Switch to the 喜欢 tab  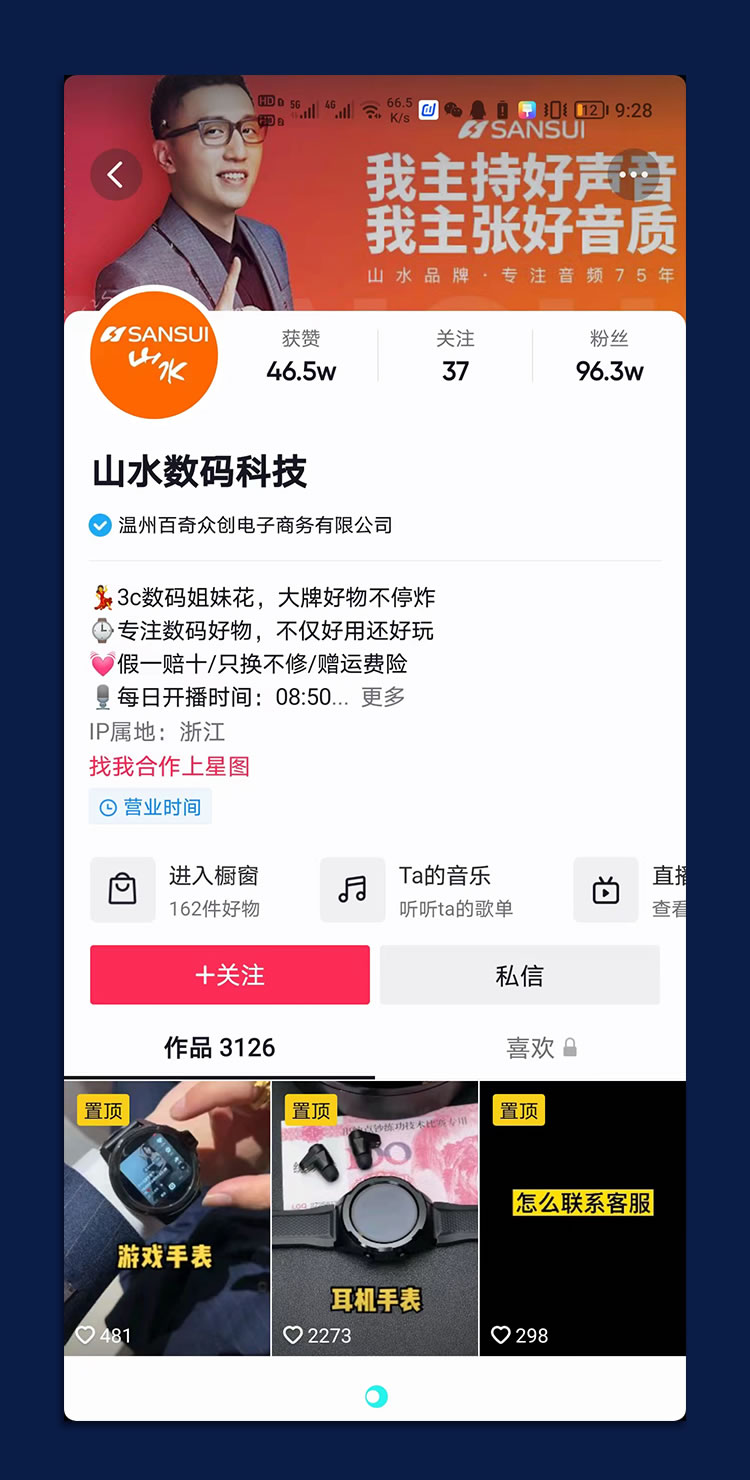click(x=540, y=1047)
